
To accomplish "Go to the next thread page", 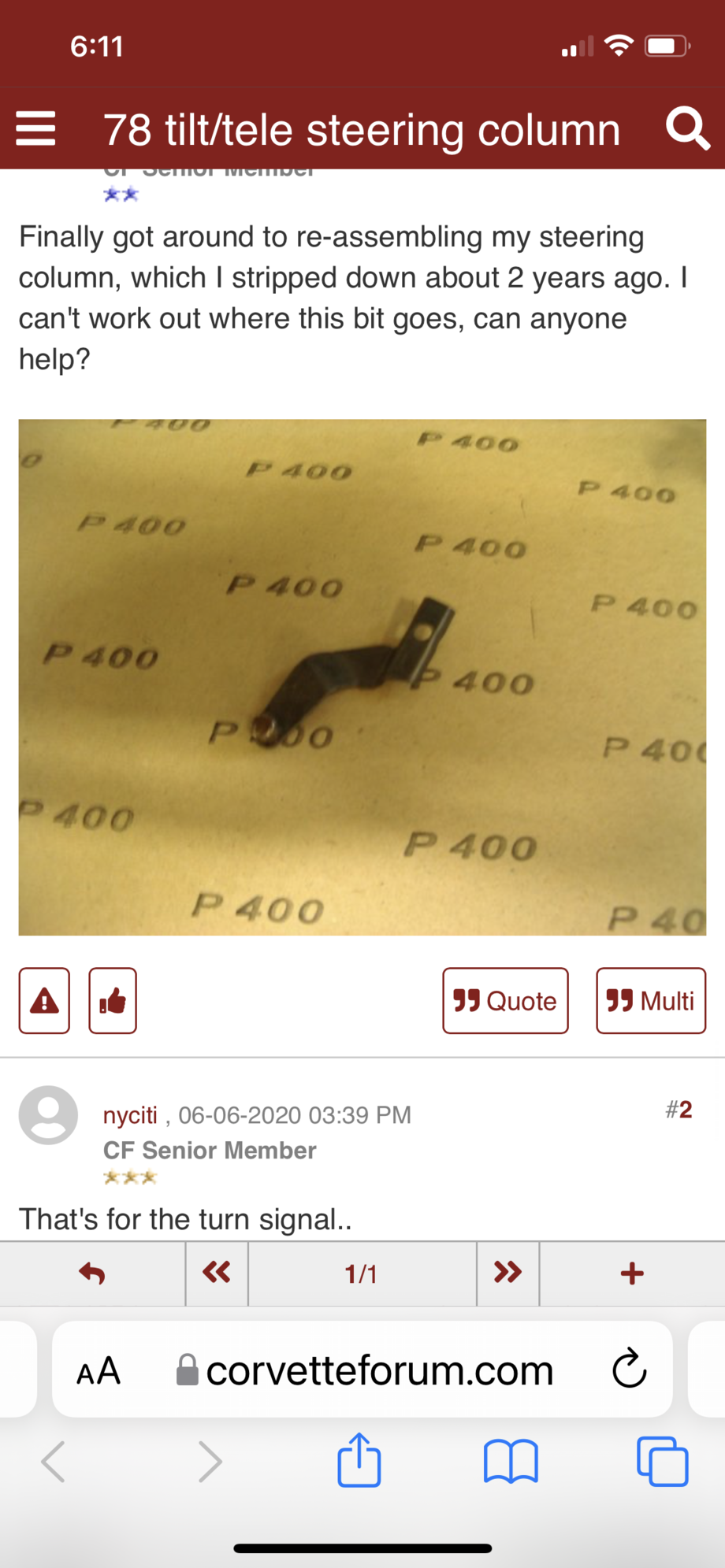I will 507,1273.
